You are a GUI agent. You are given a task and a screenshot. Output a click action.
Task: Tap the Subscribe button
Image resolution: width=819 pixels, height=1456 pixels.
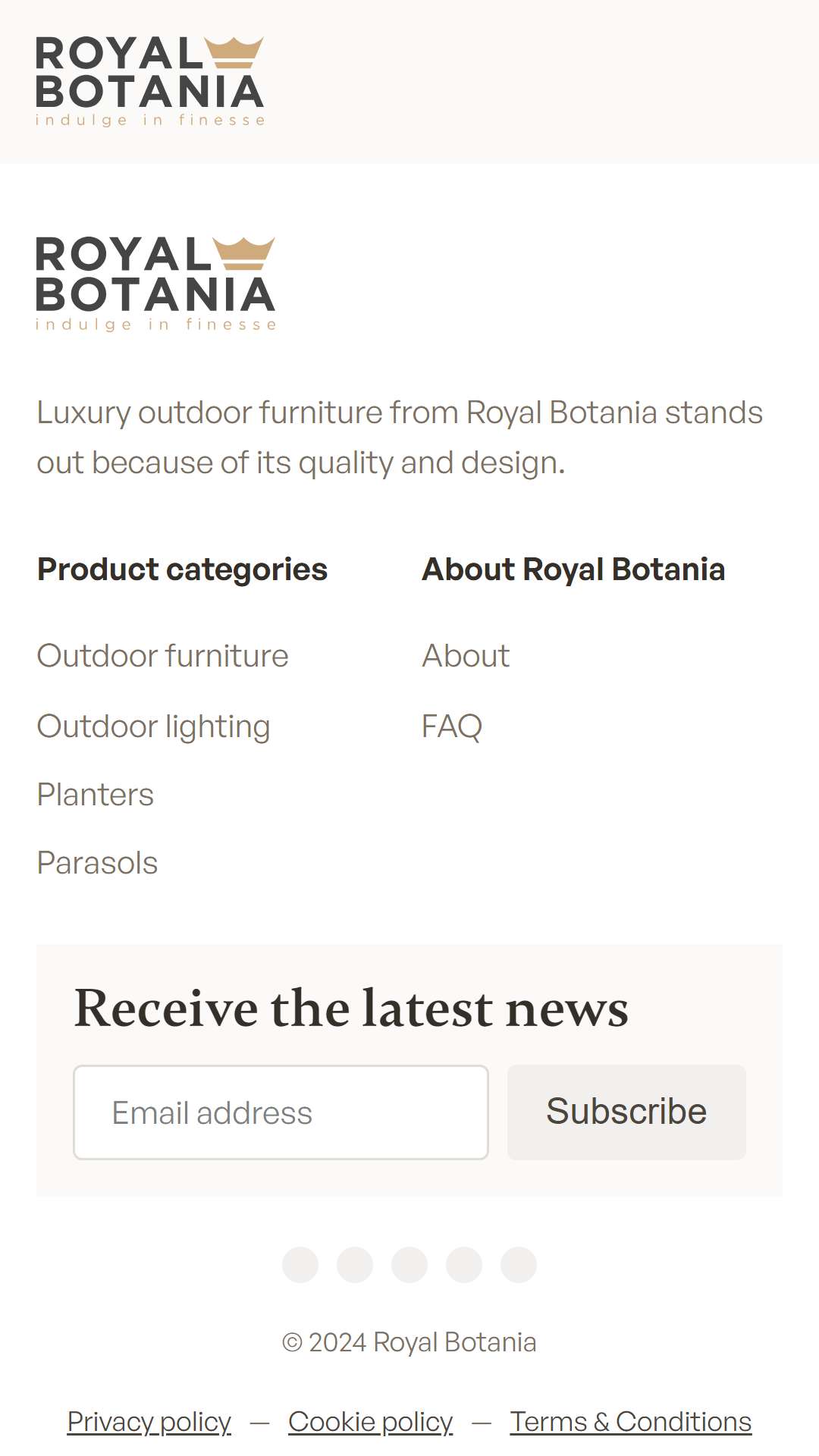[626, 1112]
